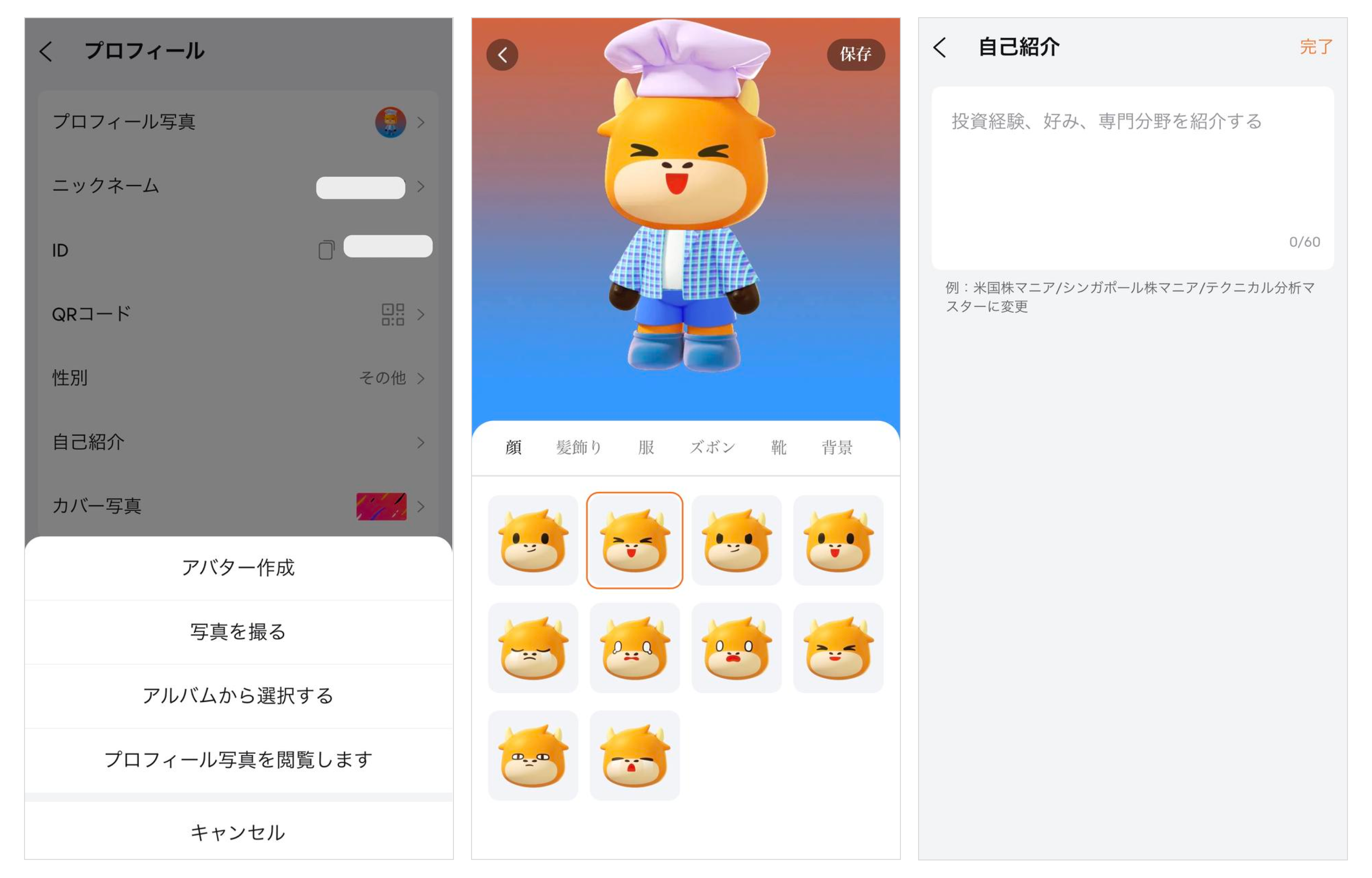Dismiss the sheet with キャンセル
Image resolution: width=1372 pixels, height=878 pixels.
238,832
